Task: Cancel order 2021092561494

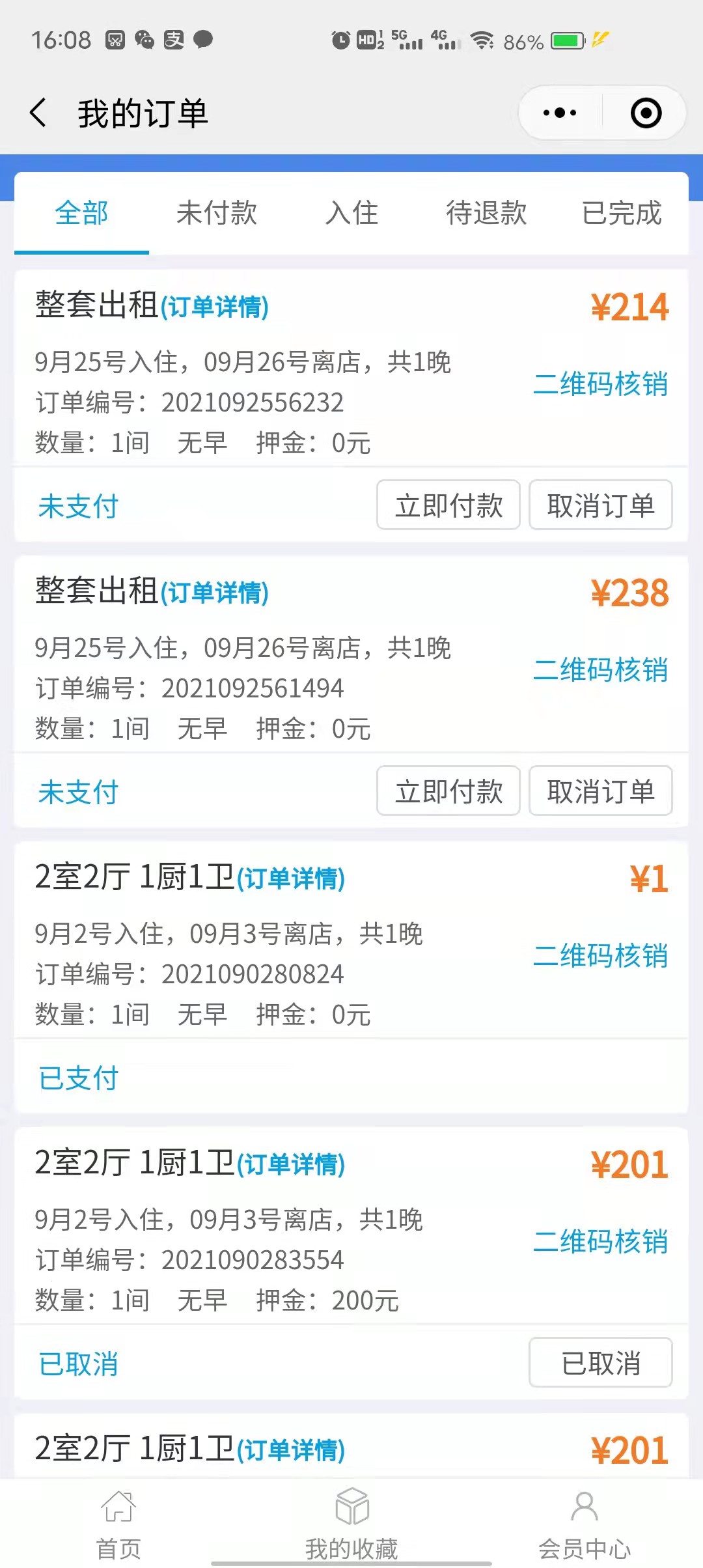Action: (600, 791)
